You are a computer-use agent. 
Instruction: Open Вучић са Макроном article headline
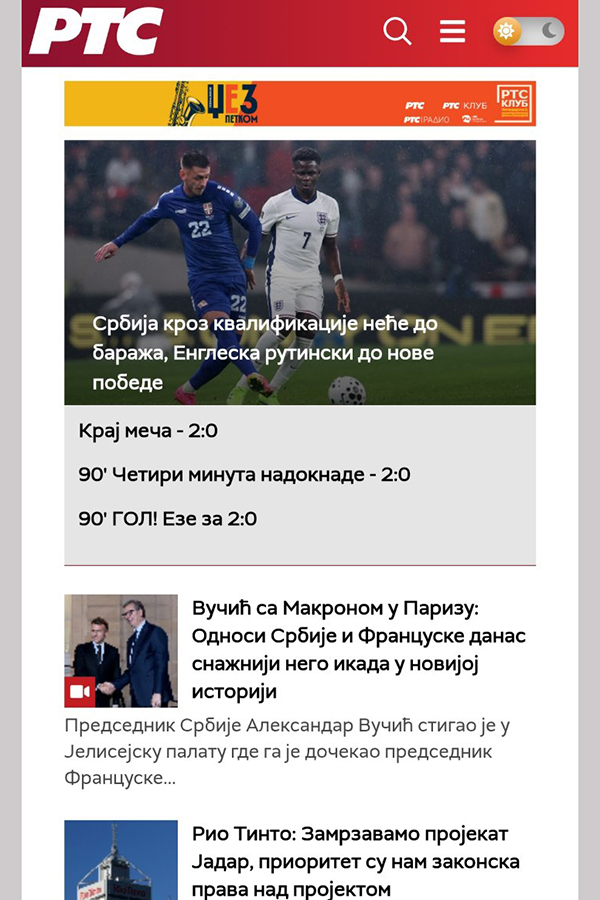coord(358,649)
